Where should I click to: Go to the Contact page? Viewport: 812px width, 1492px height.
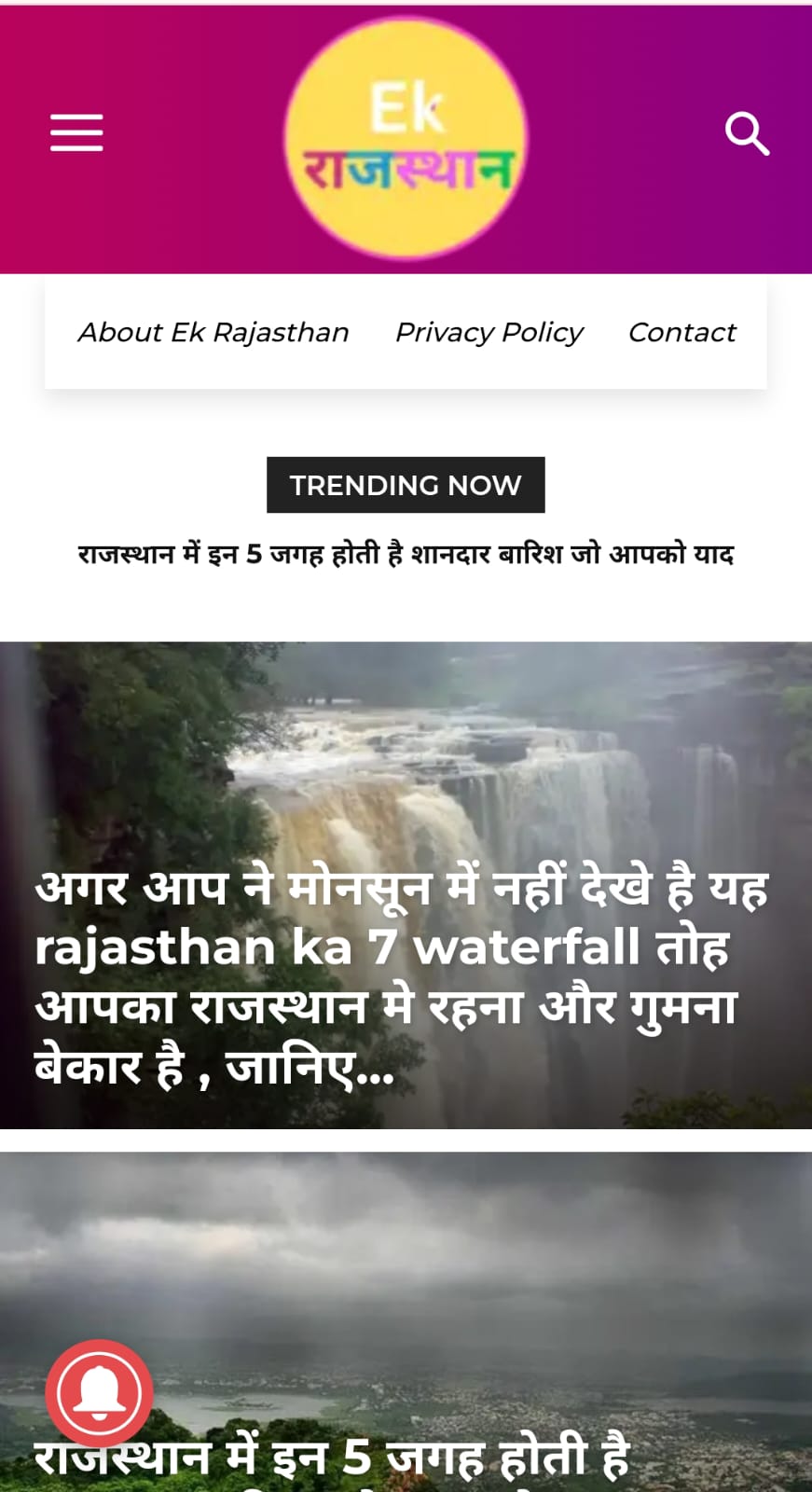point(681,332)
